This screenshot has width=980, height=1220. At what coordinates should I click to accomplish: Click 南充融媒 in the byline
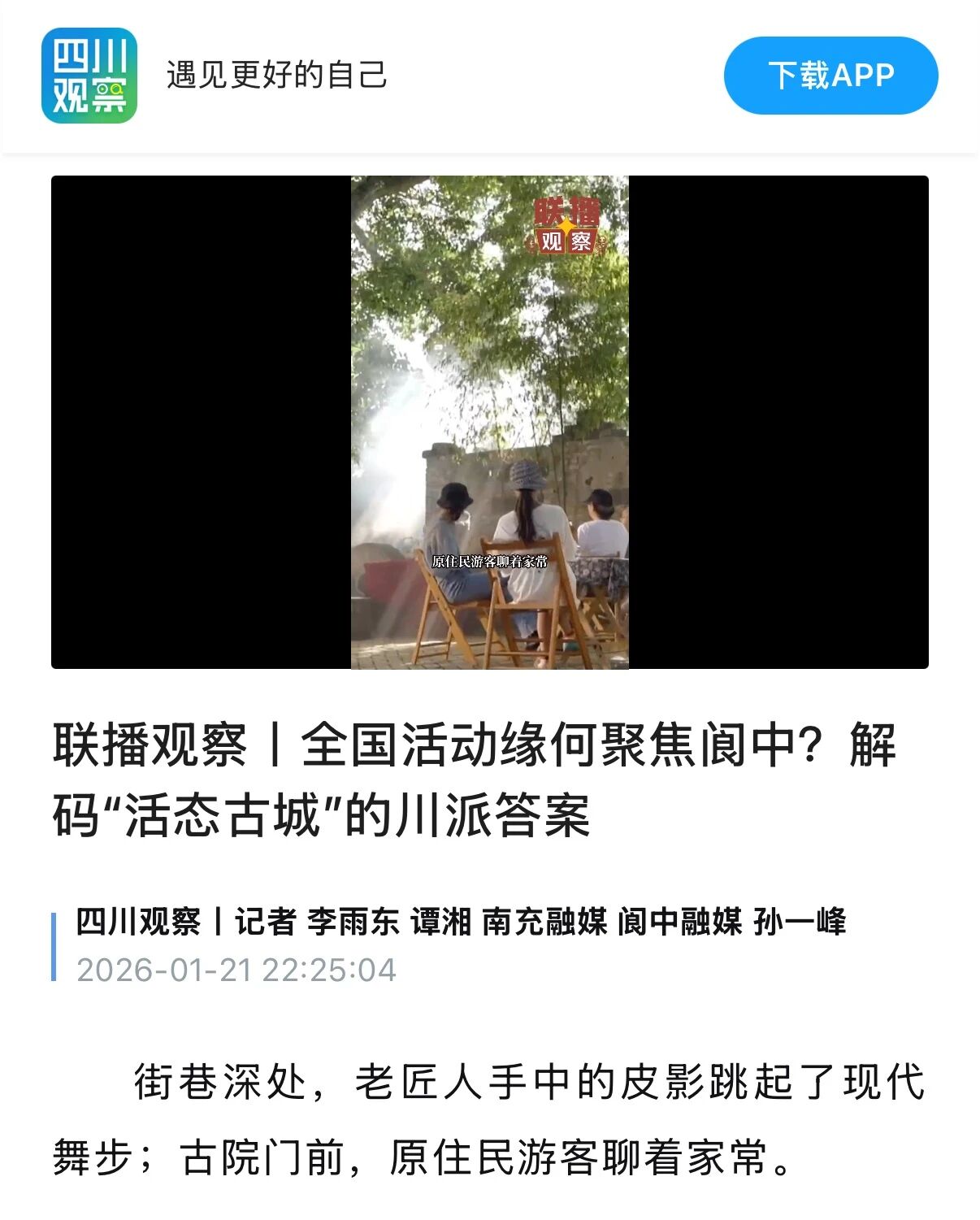point(528,923)
